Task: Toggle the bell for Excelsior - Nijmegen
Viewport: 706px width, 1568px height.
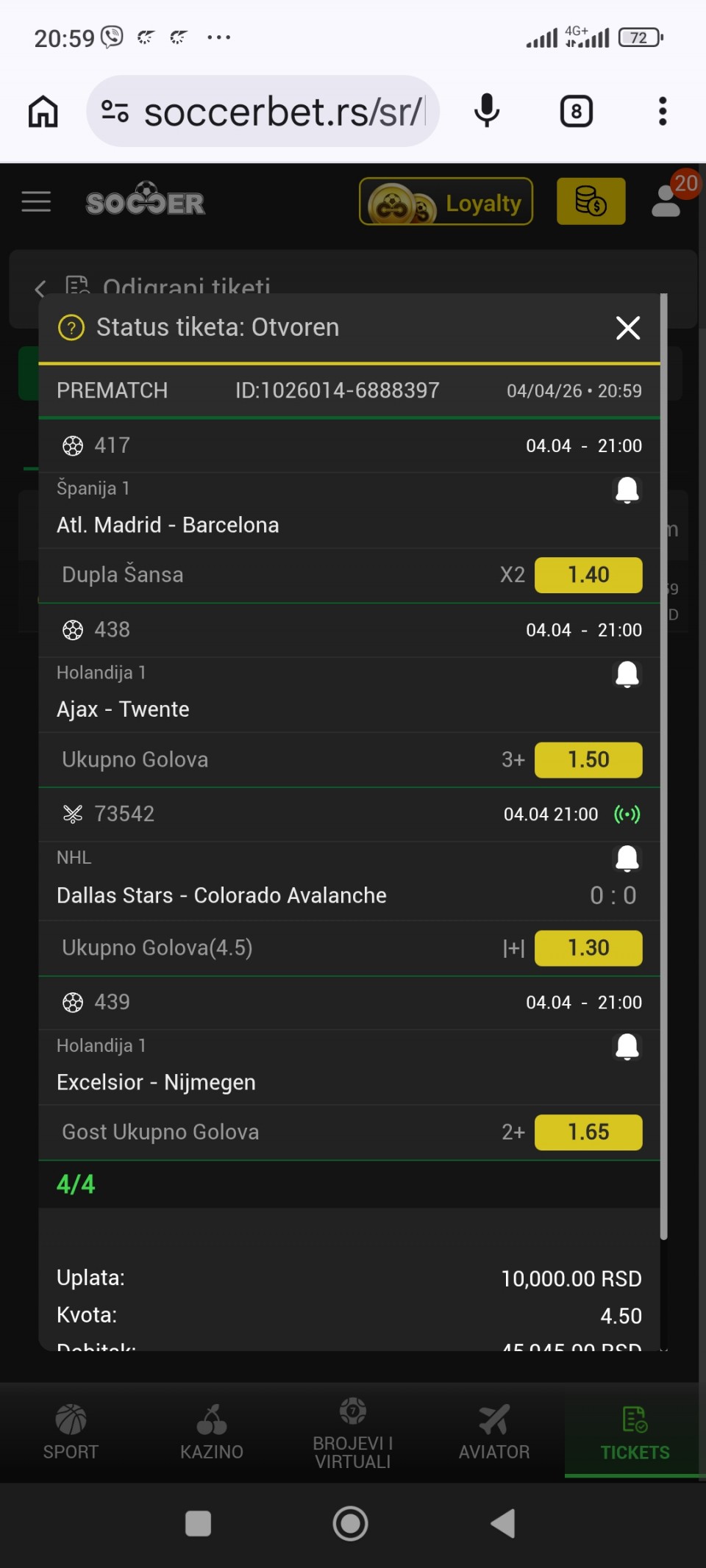Action: click(627, 1046)
